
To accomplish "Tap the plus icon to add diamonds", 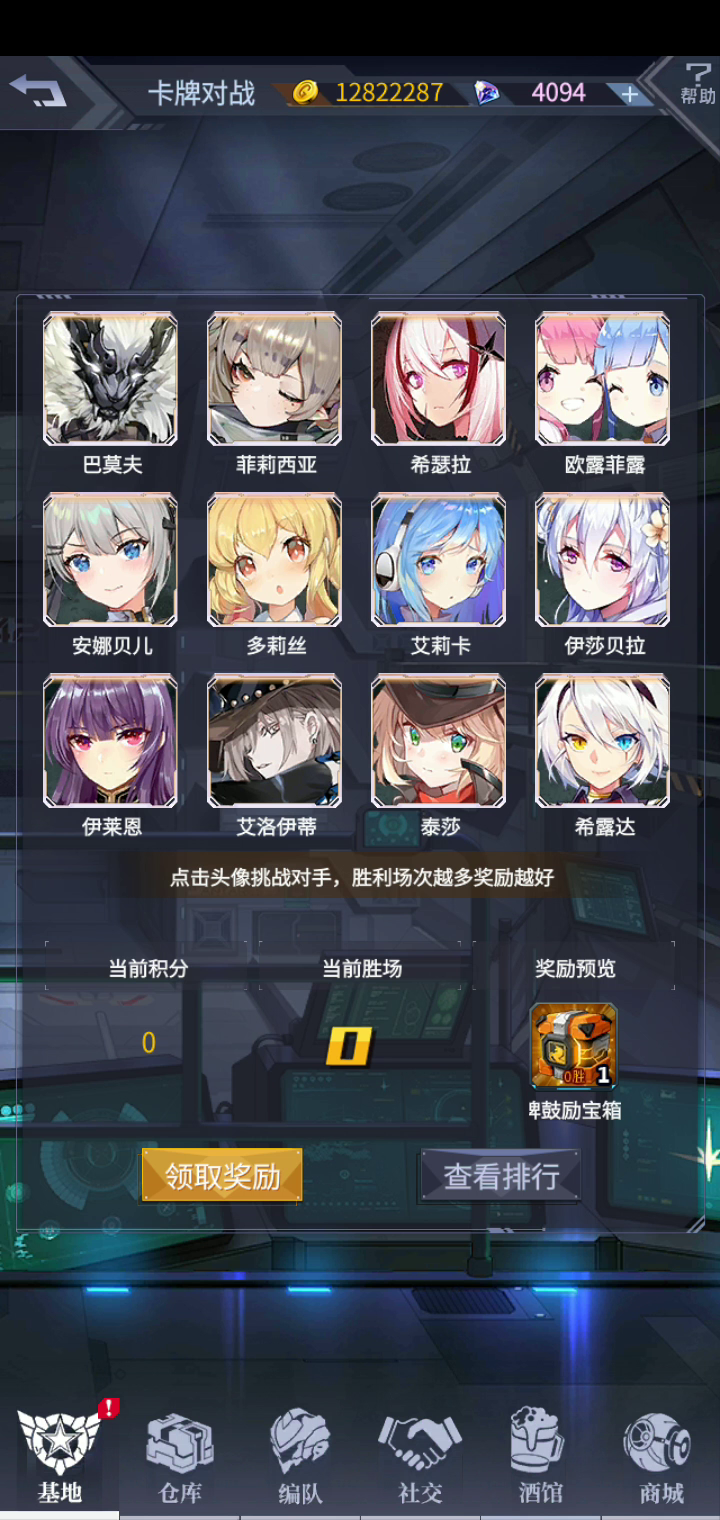I will point(629,94).
